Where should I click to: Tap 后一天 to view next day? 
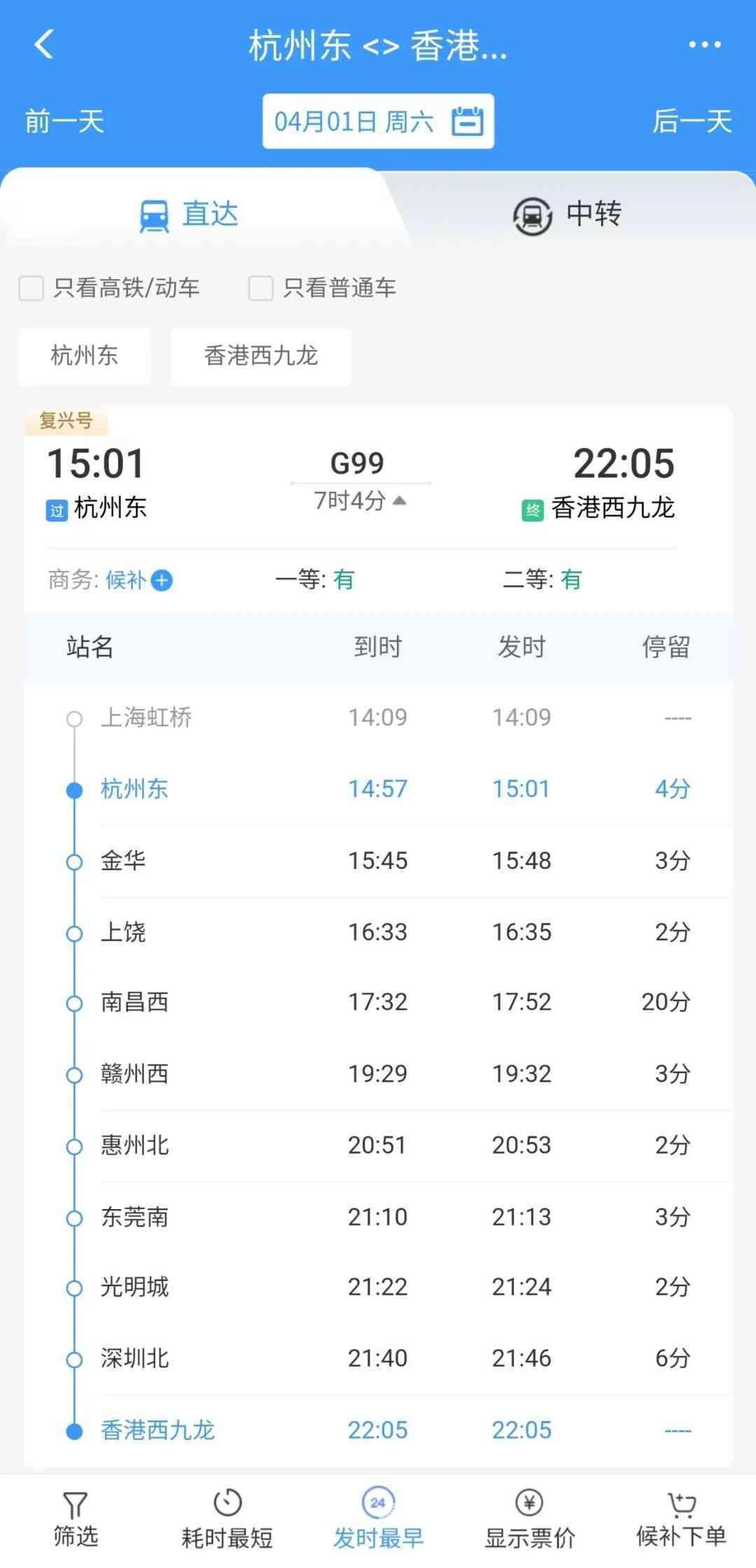(x=692, y=122)
